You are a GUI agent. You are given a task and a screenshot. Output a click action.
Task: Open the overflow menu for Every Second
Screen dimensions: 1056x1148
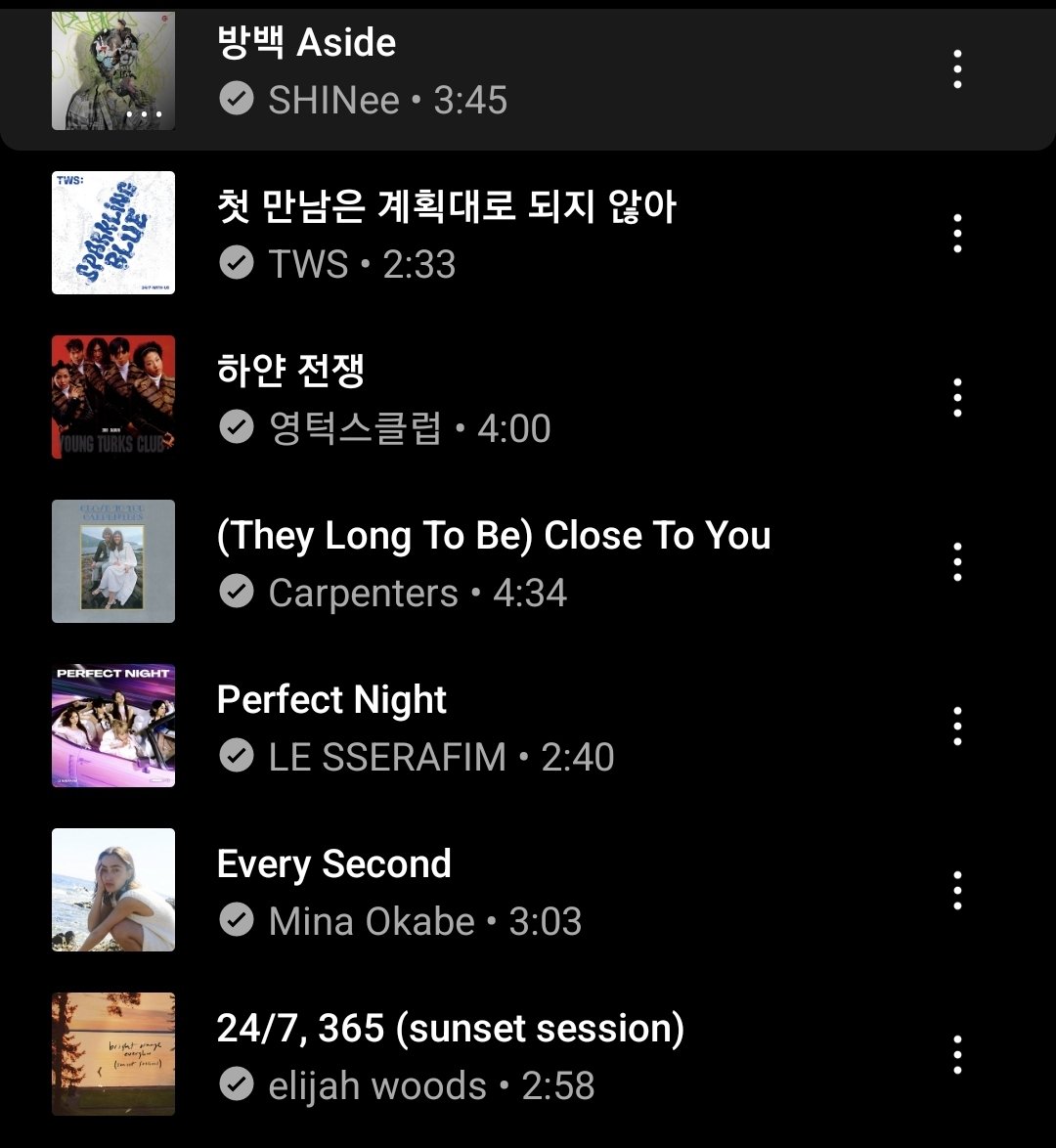point(957,891)
